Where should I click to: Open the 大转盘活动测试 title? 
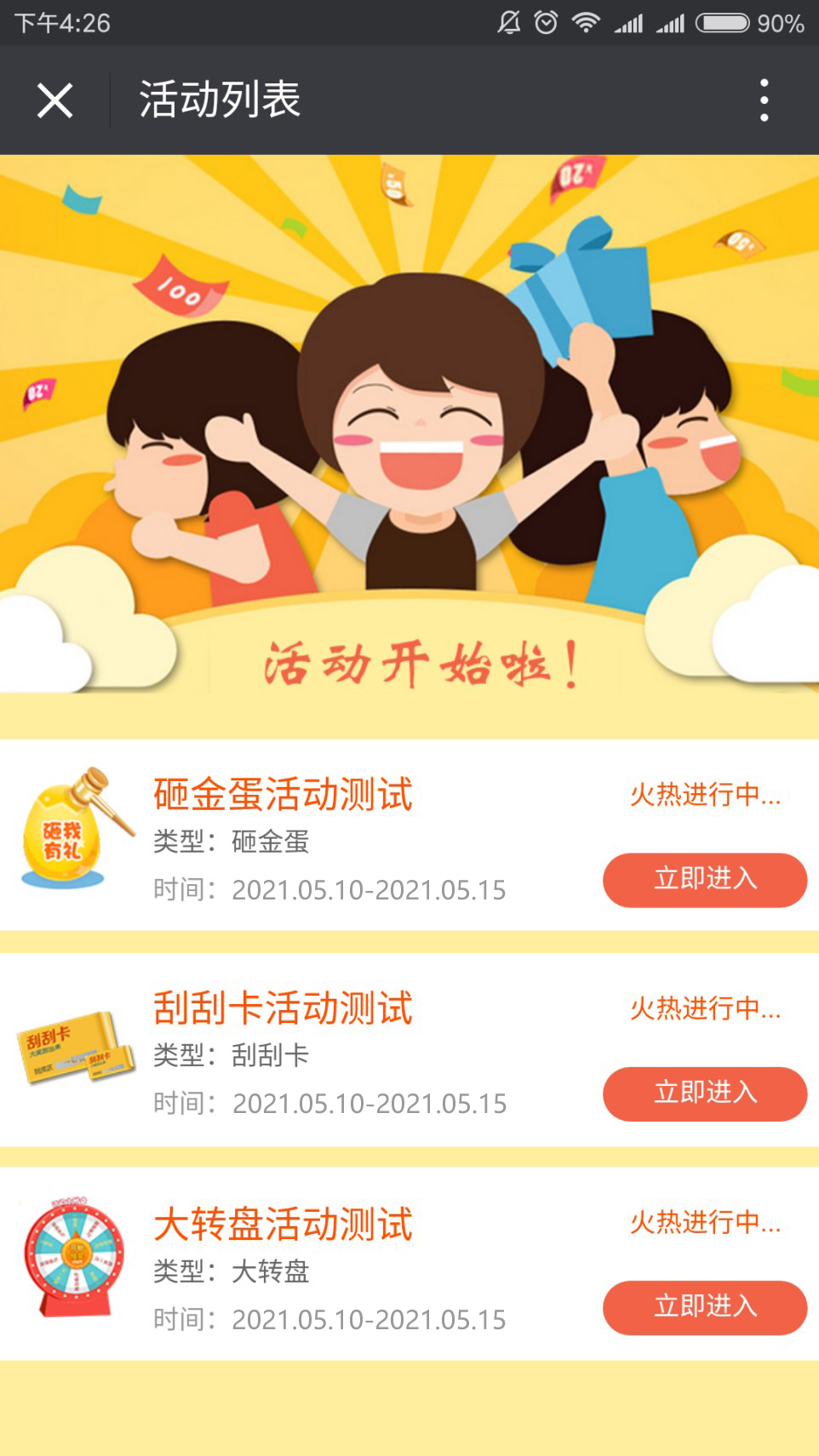pyautogui.click(x=283, y=1225)
